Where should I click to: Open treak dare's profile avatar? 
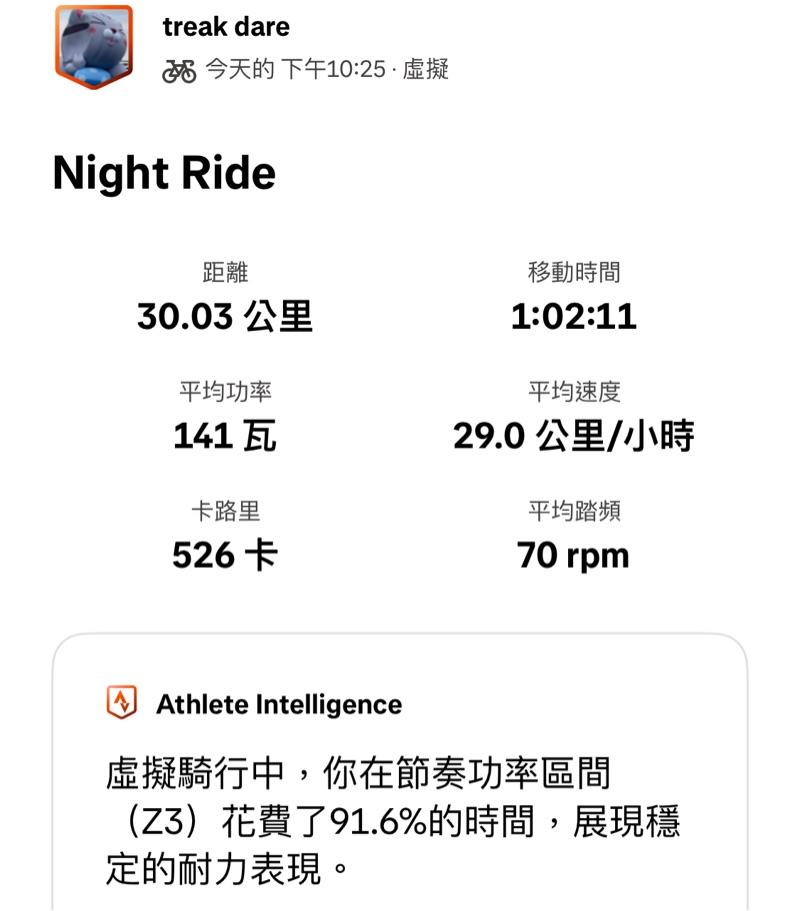pos(93,46)
